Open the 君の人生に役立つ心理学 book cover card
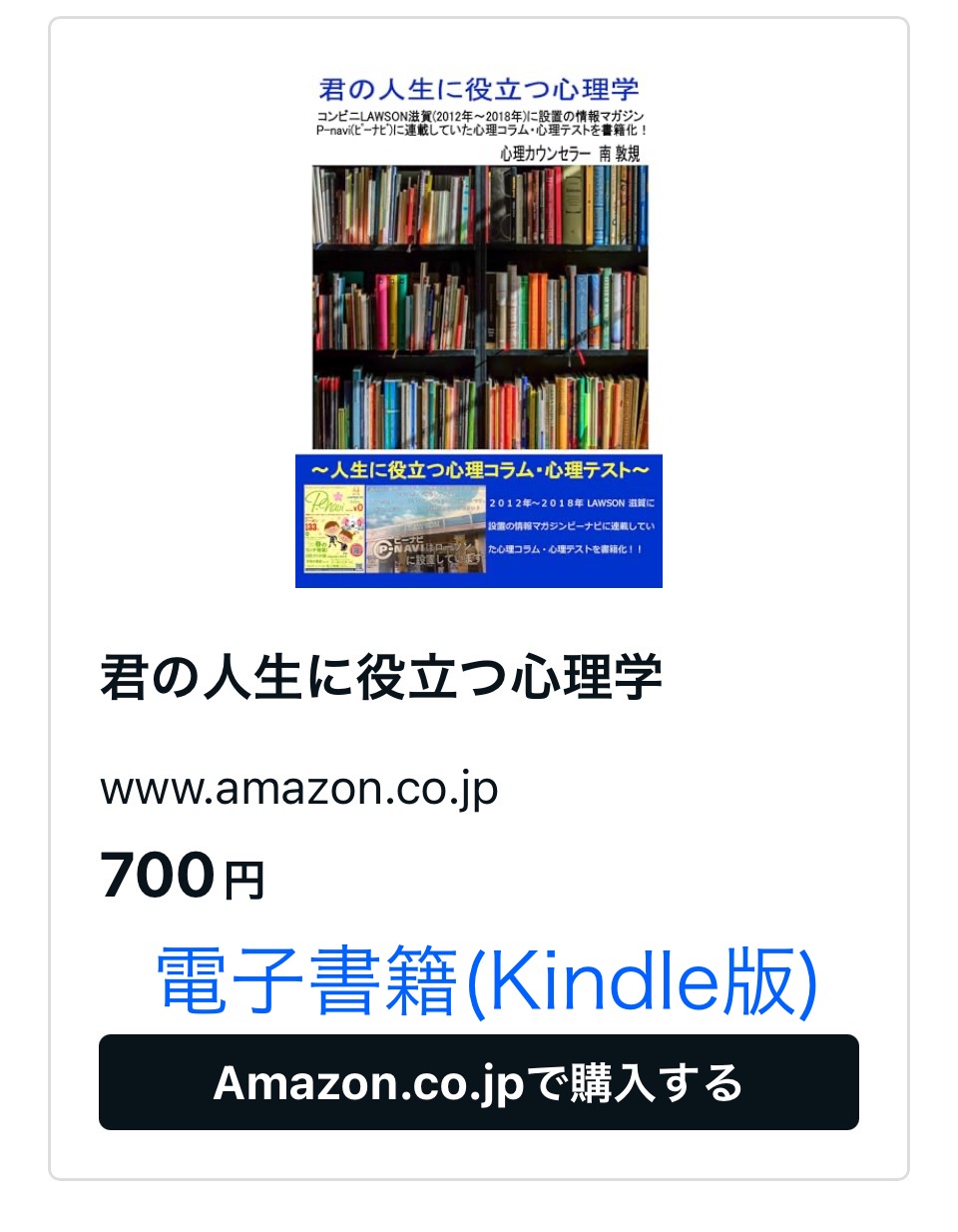958x1232 pixels. pyautogui.click(x=479, y=327)
